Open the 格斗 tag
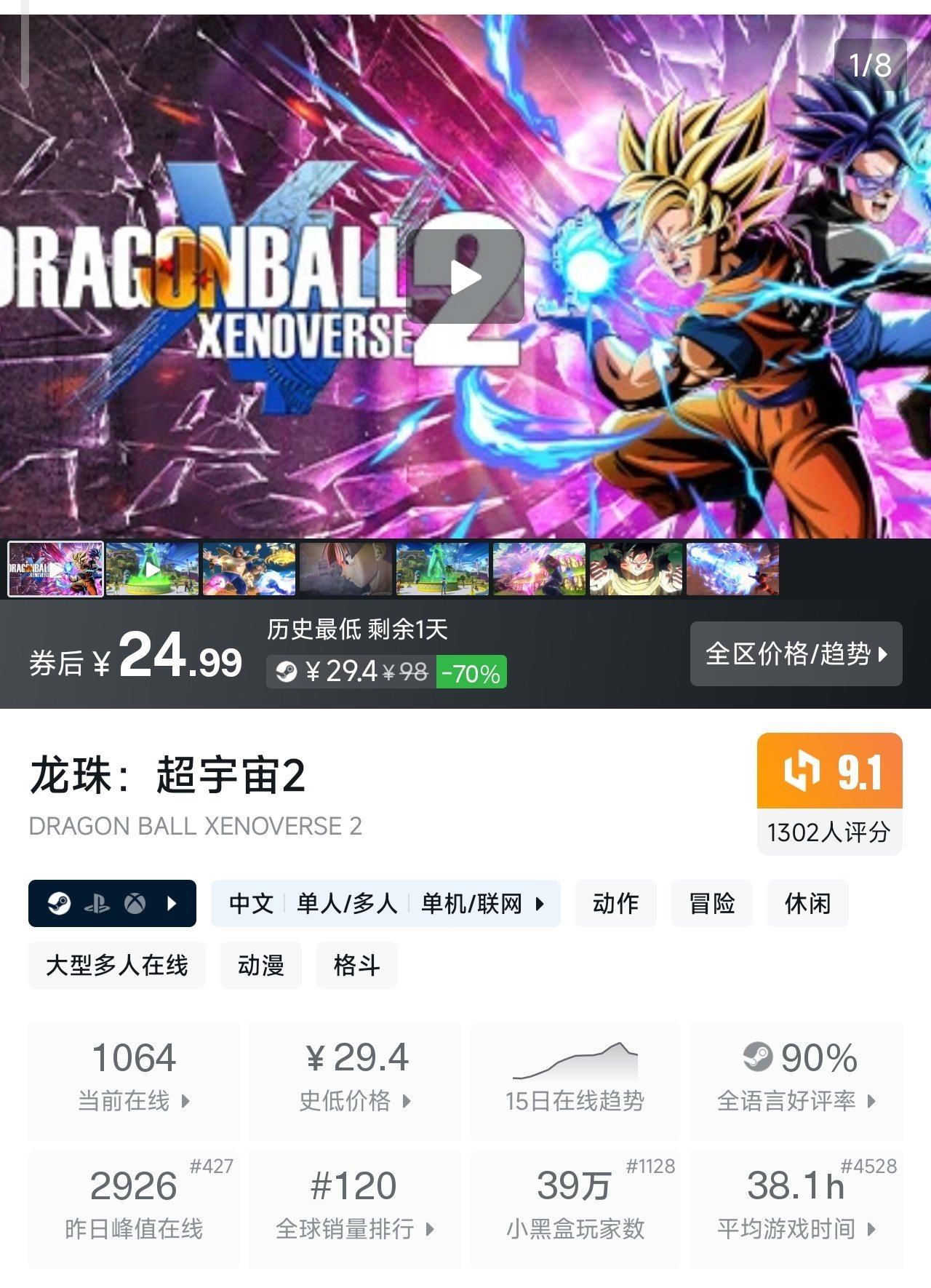This screenshot has width=931, height=1288. tap(356, 966)
